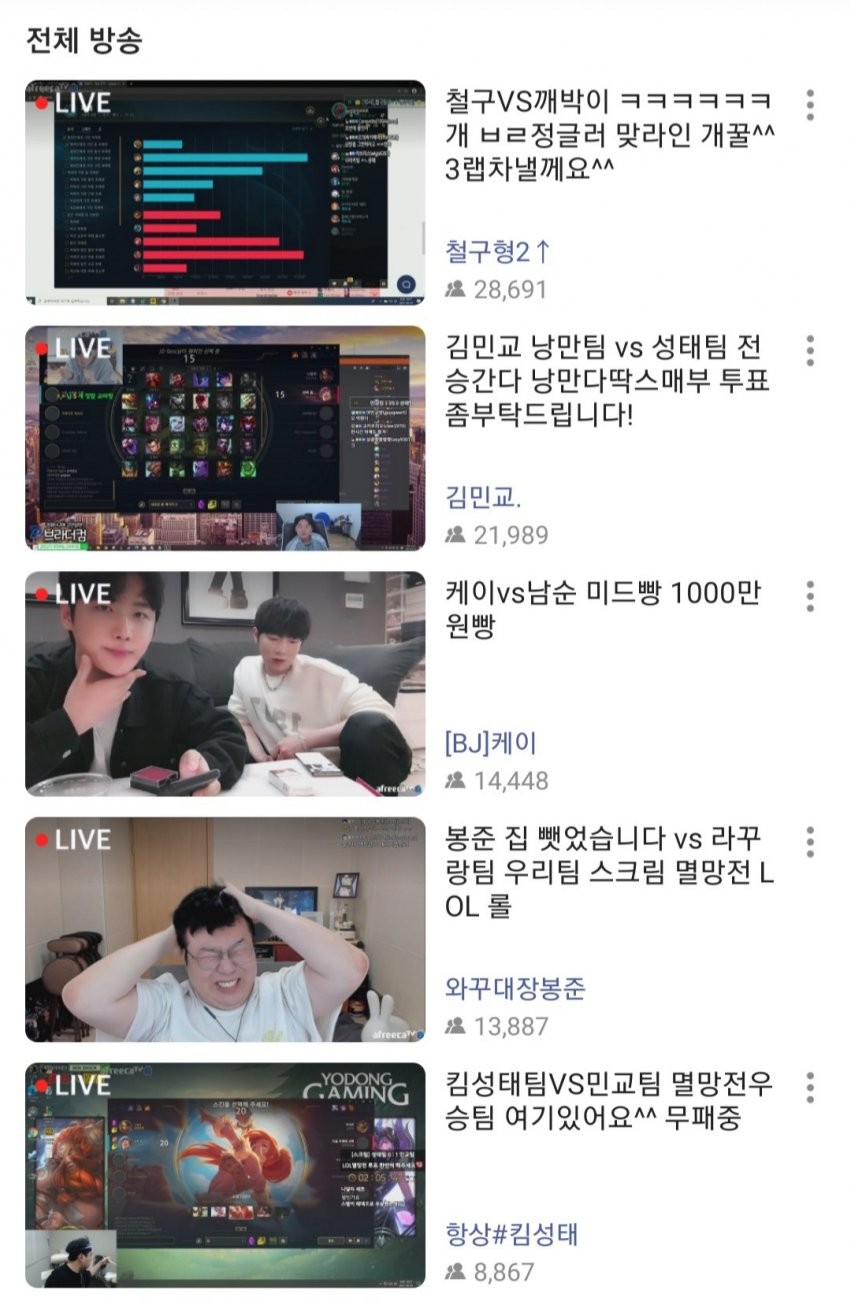Open the overflow menu for 케이vs남순 stream
Viewport: 850px width, 1301px height.
tap(810, 596)
